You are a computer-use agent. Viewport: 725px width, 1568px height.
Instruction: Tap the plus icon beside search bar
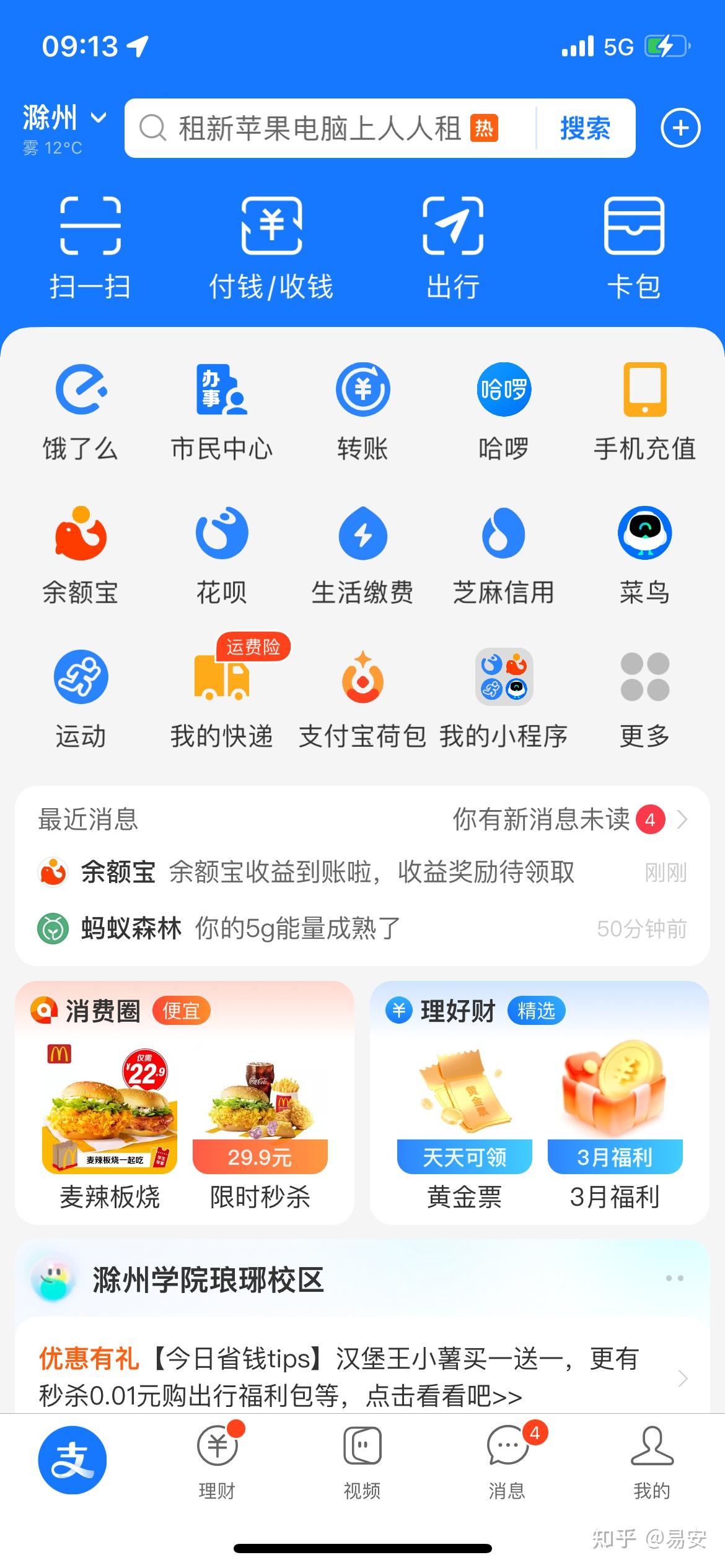click(x=680, y=128)
